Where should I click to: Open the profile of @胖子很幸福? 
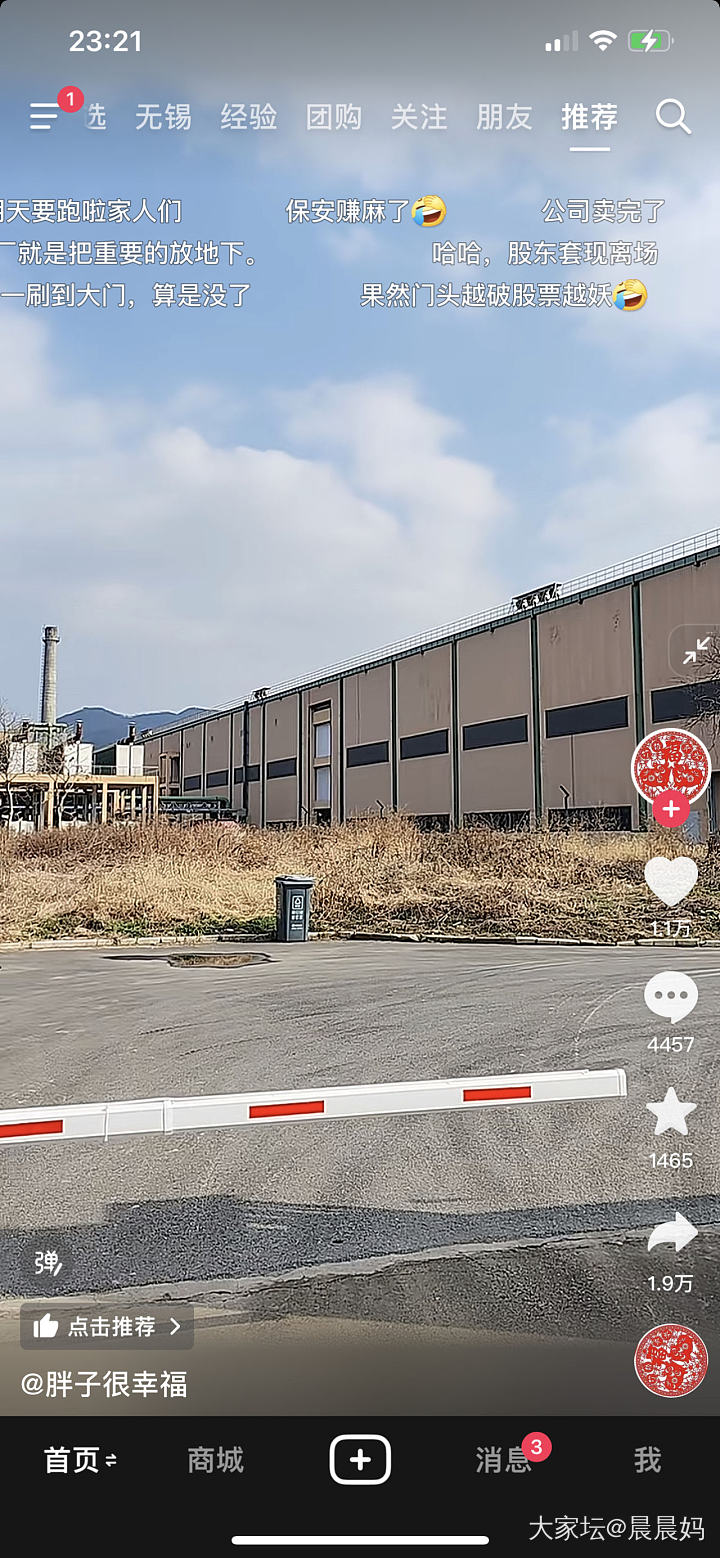click(104, 1384)
